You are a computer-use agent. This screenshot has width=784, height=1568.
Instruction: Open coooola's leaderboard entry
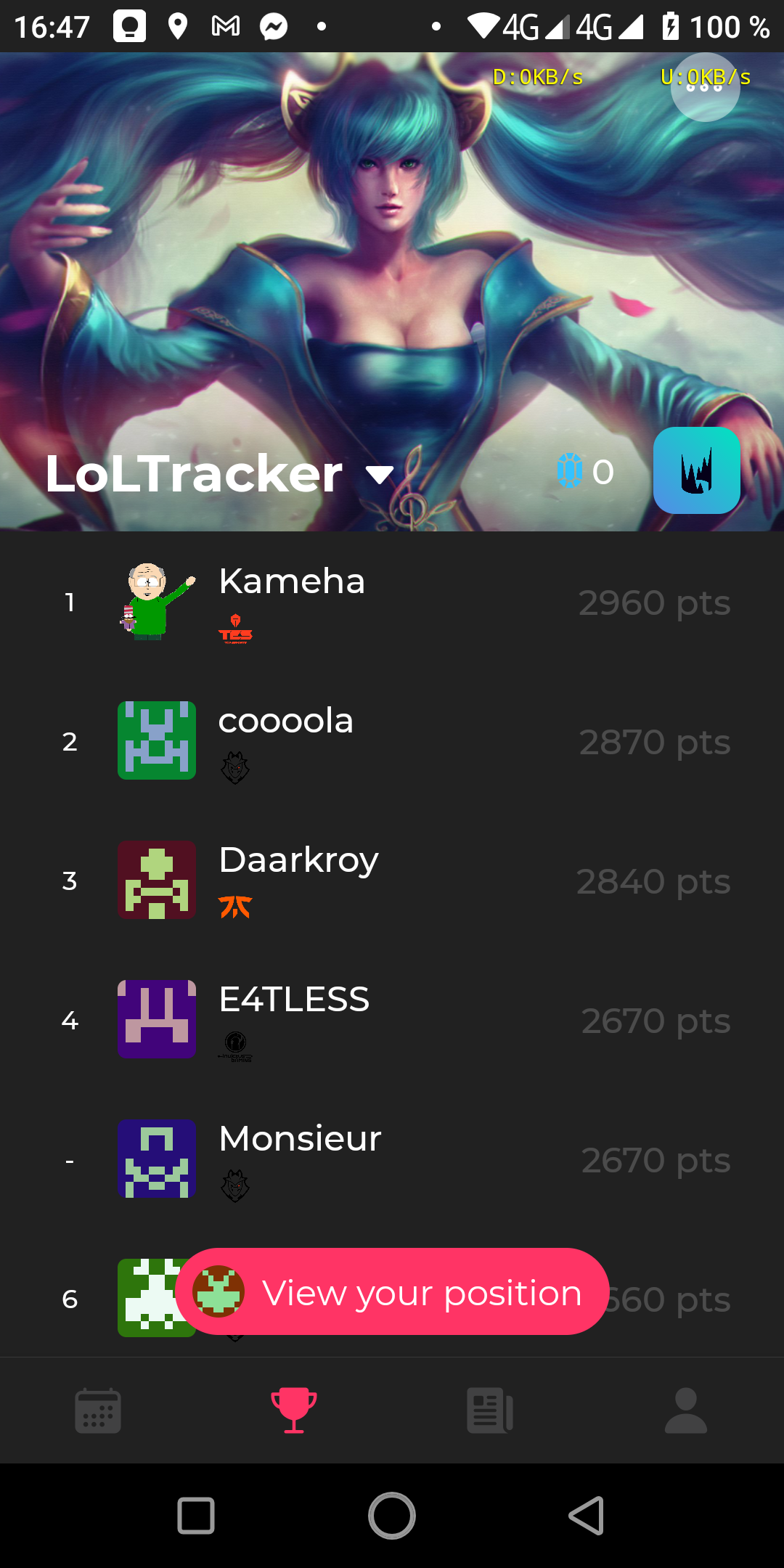[392, 741]
